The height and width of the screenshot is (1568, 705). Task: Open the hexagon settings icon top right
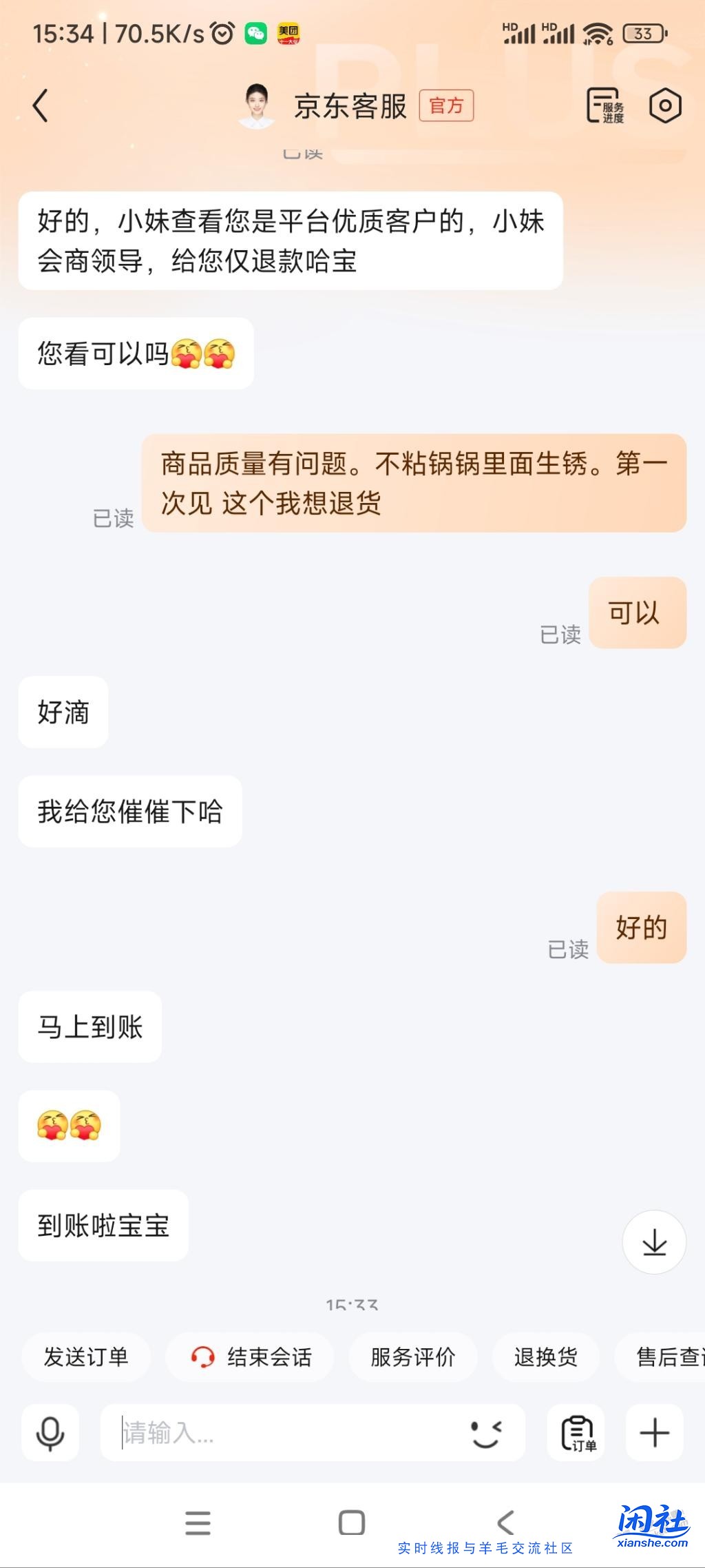click(x=664, y=107)
